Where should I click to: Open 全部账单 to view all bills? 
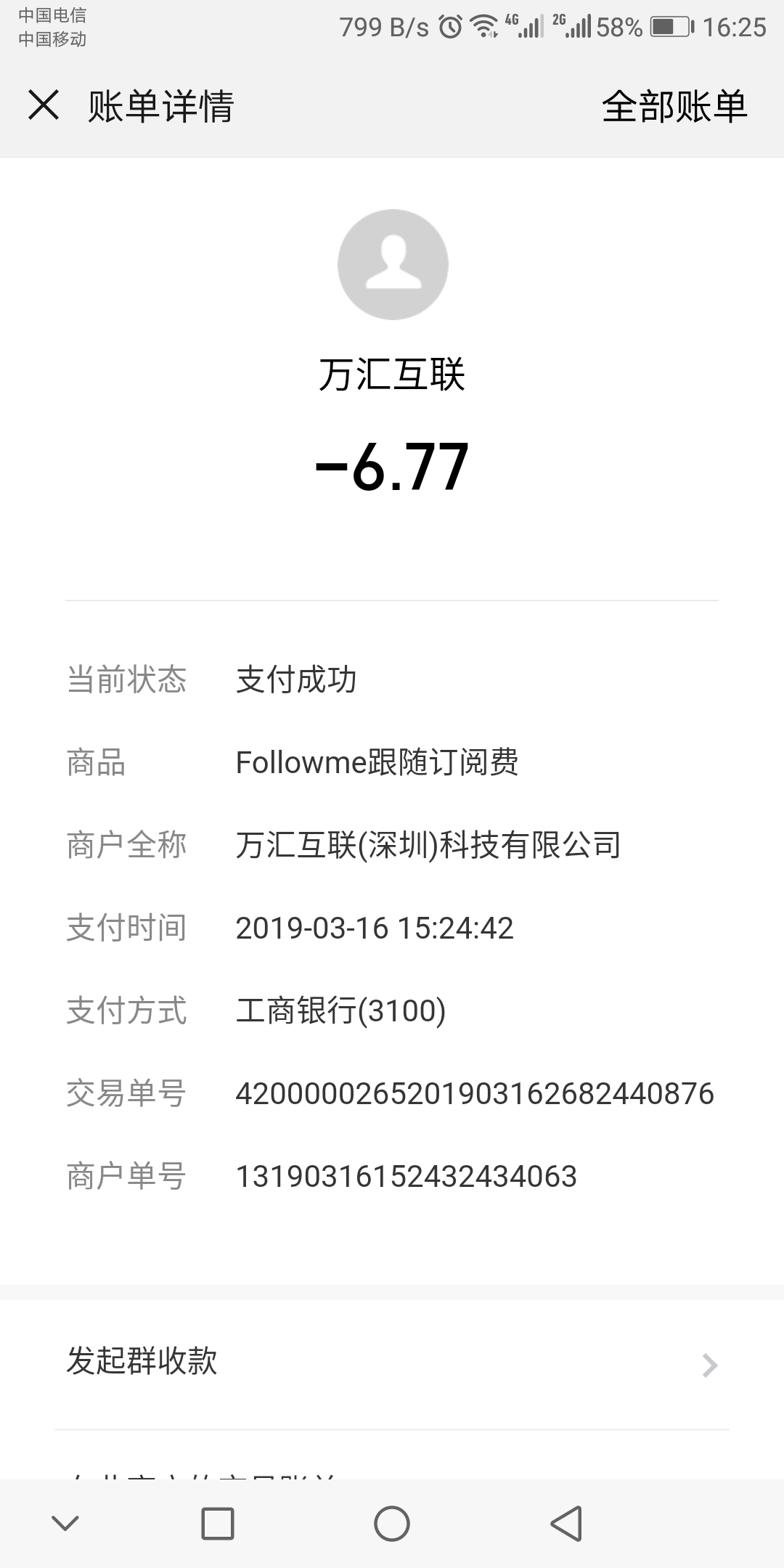674,107
